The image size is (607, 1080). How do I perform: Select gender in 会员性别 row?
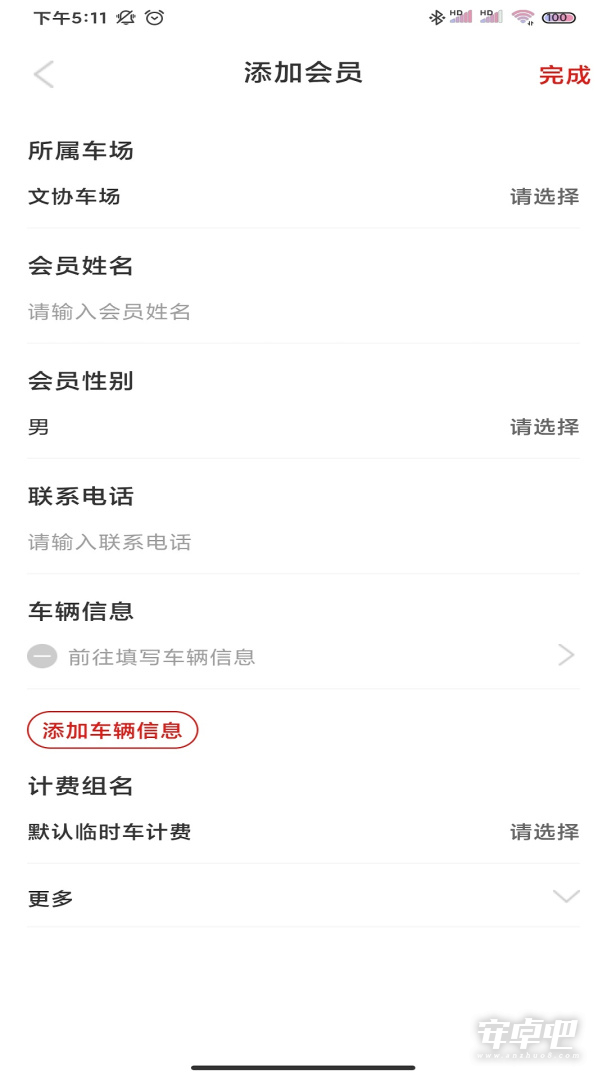[x=303, y=427]
